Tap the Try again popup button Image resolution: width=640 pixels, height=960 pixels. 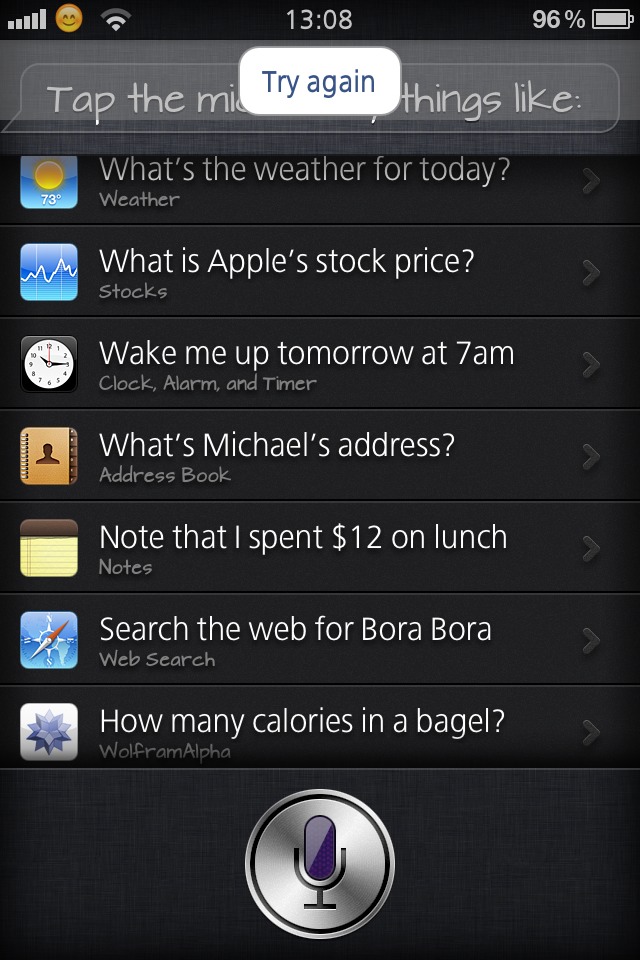pos(319,82)
